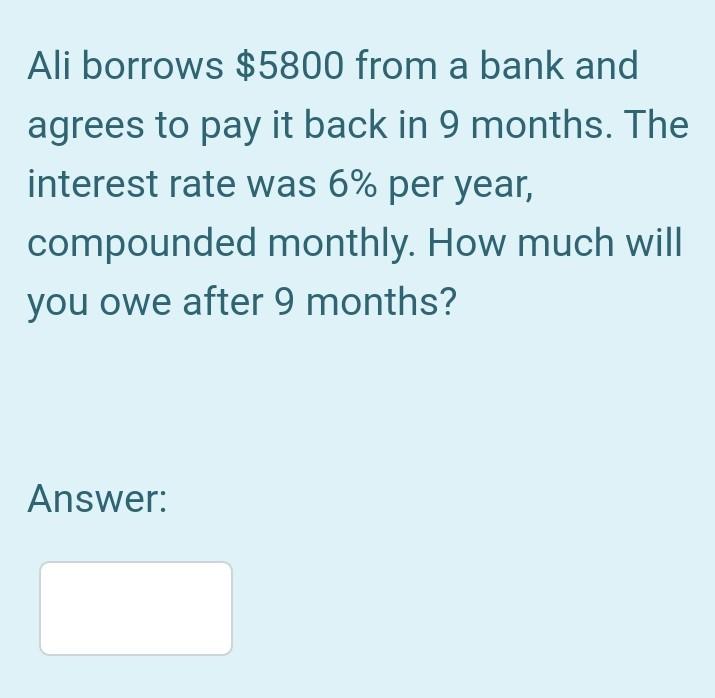The height and width of the screenshot is (698, 715).
Task: Tap the Answer input box
Action: click(x=136, y=608)
